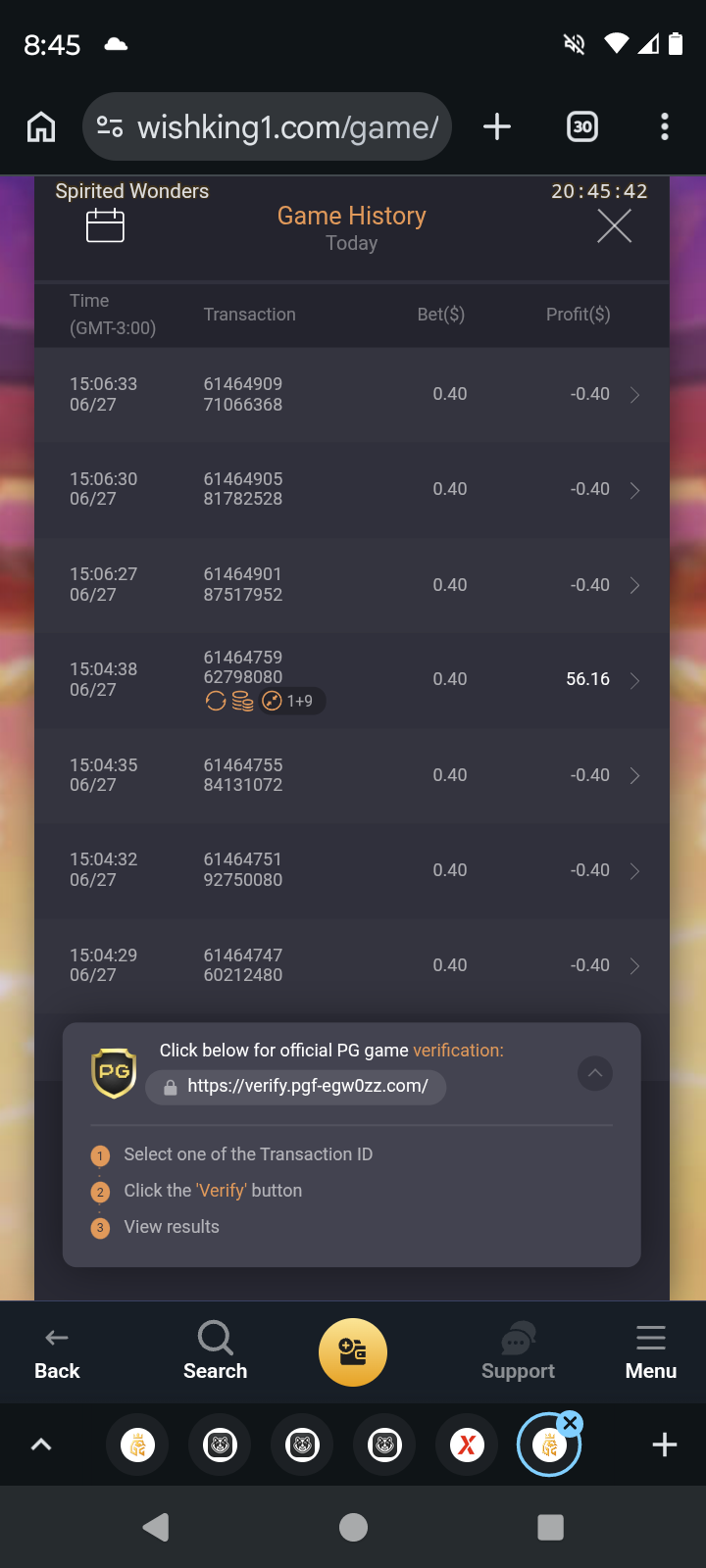706x1568 pixels.
Task: Open the calendar date picker
Action: coord(105,225)
